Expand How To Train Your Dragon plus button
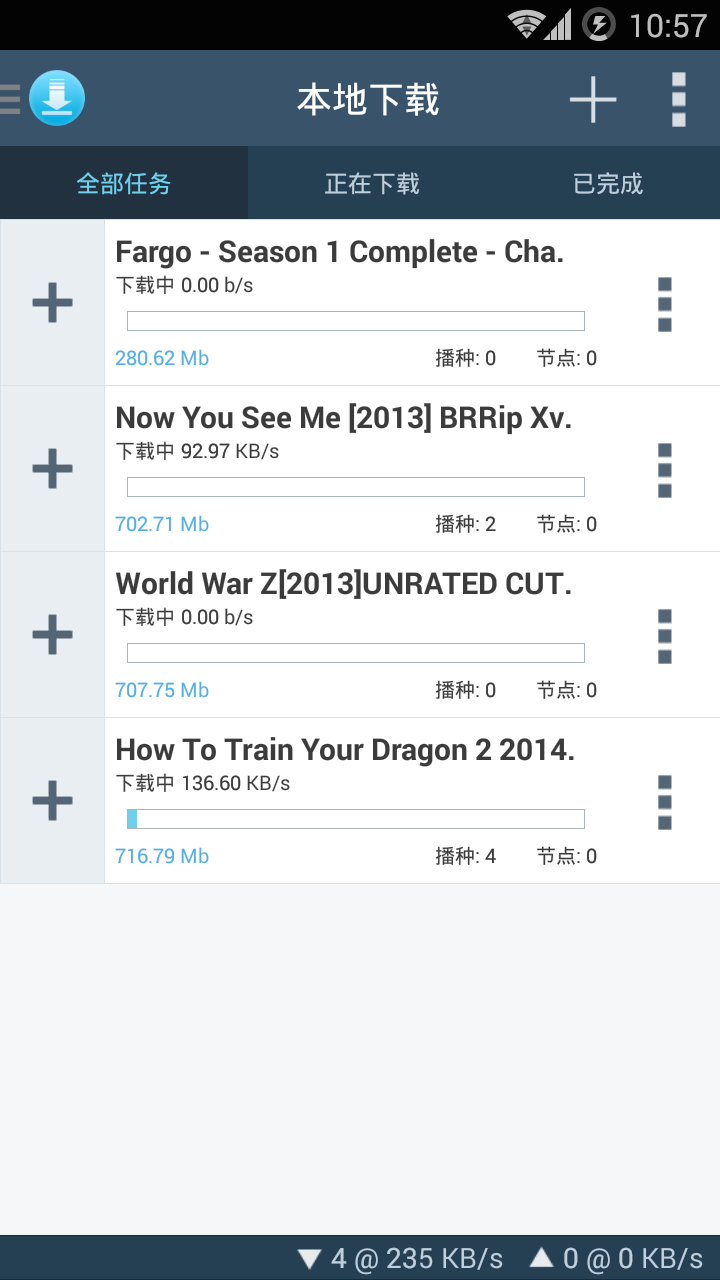Screen dimensions: 720x1280 tap(53, 800)
